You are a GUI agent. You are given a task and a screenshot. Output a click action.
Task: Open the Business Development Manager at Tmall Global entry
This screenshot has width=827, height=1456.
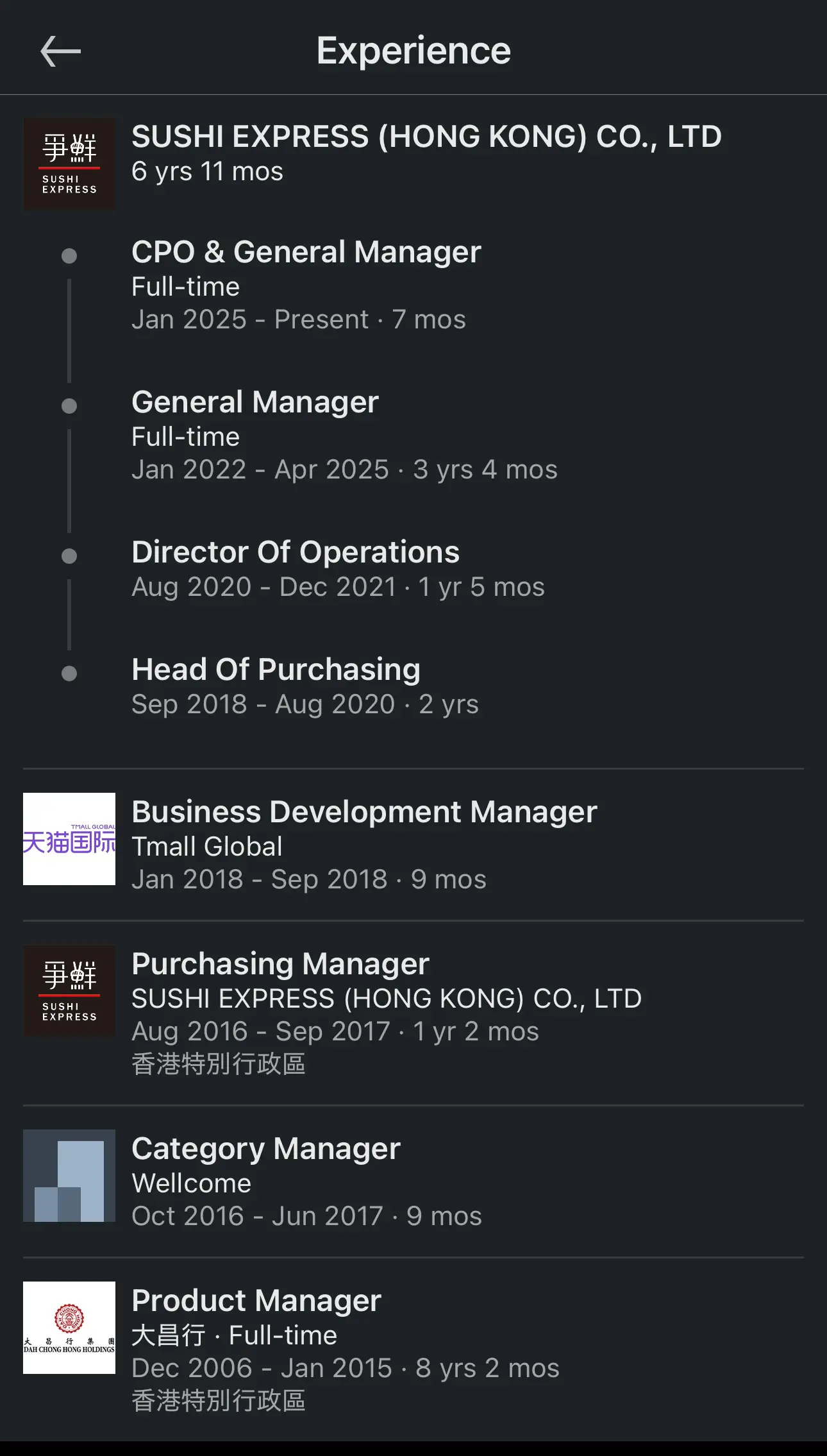tap(413, 845)
